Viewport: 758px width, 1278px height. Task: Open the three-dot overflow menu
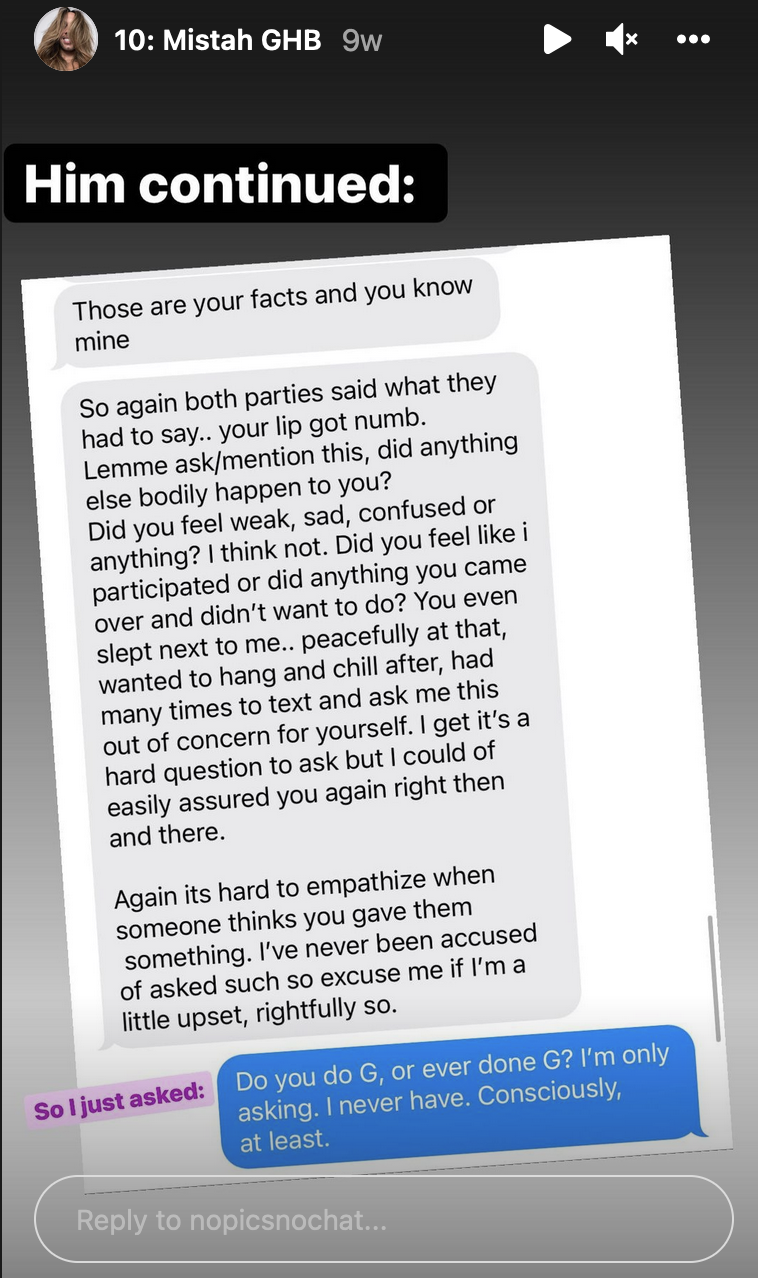tap(692, 40)
